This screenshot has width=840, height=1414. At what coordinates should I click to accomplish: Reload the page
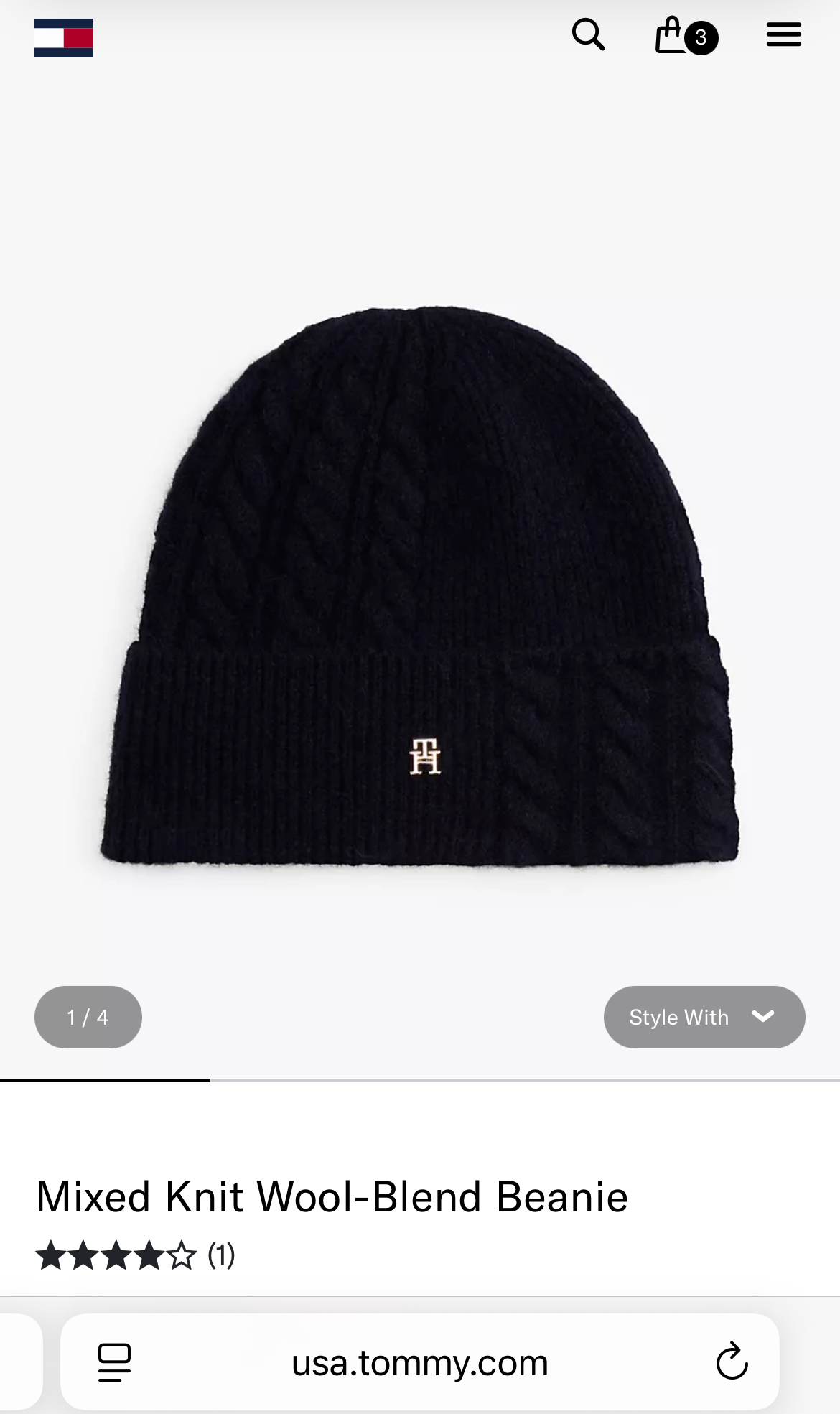[x=732, y=1362]
